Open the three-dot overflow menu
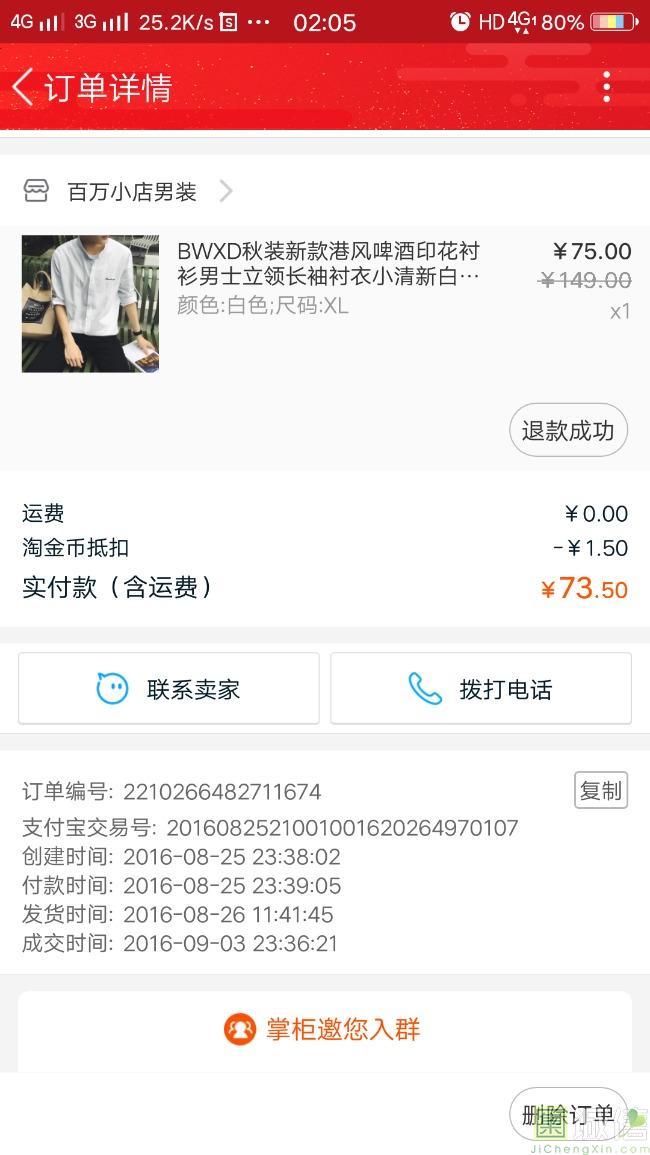Viewport: 650px width, 1155px height. coord(606,87)
